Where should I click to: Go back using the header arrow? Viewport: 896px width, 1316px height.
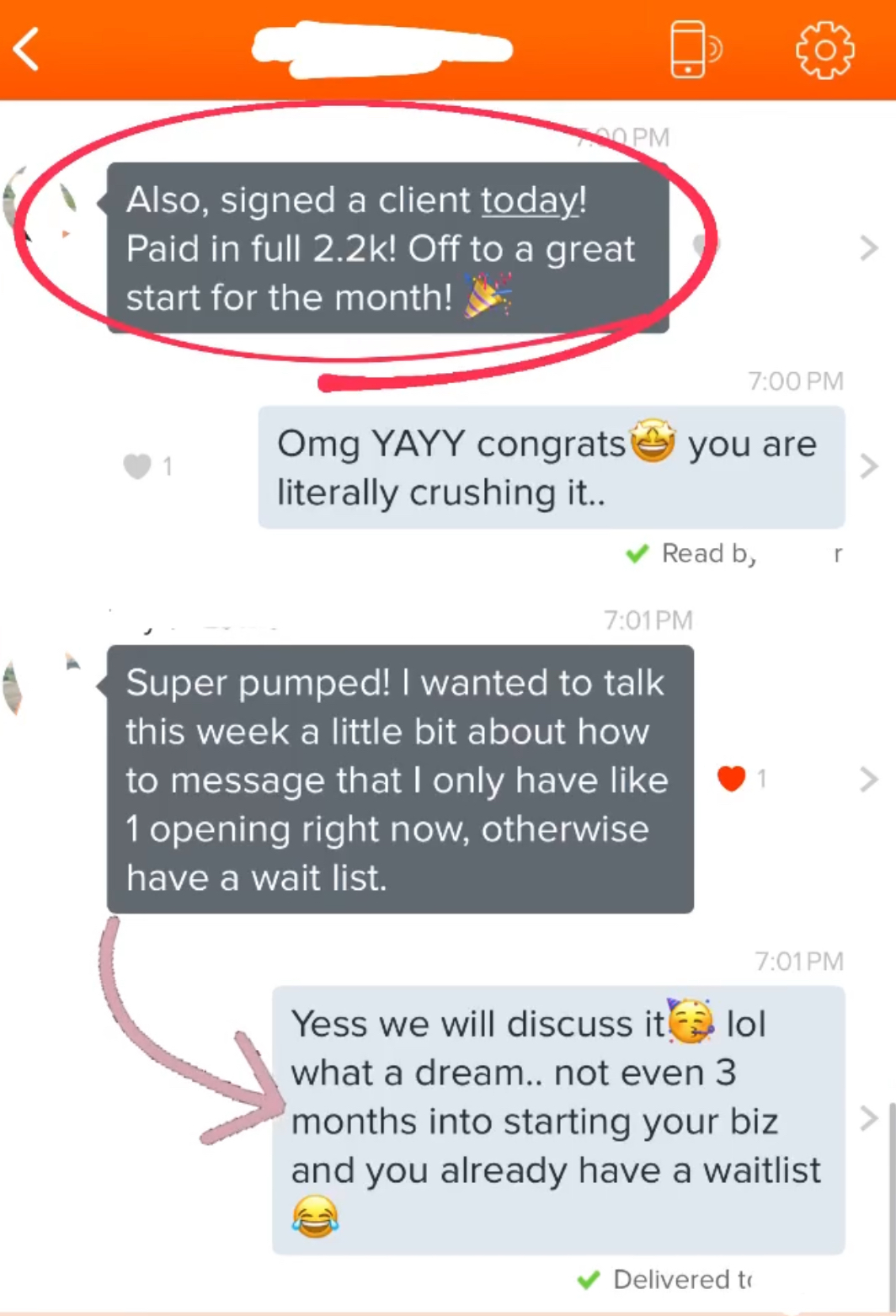pos(27,49)
